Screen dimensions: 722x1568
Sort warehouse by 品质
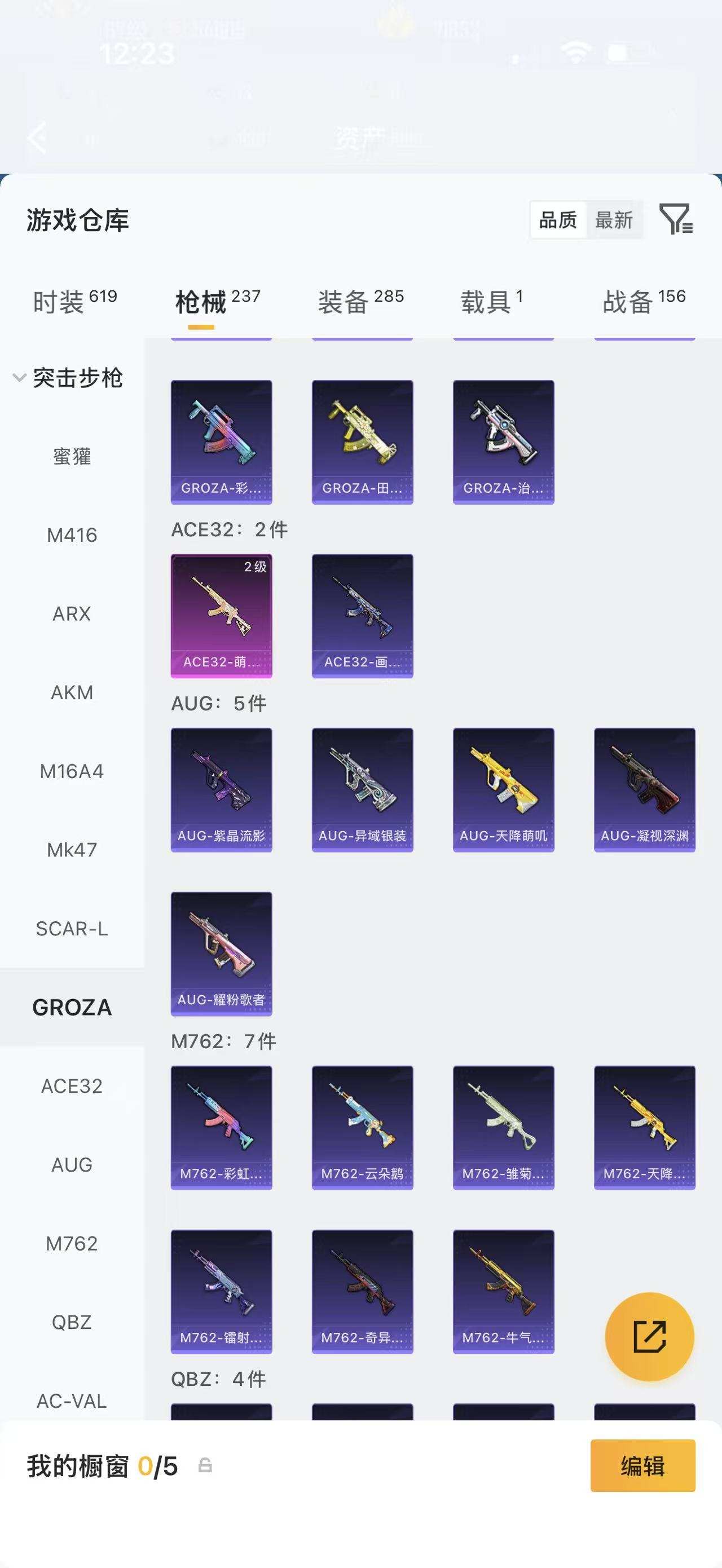click(x=558, y=220)
